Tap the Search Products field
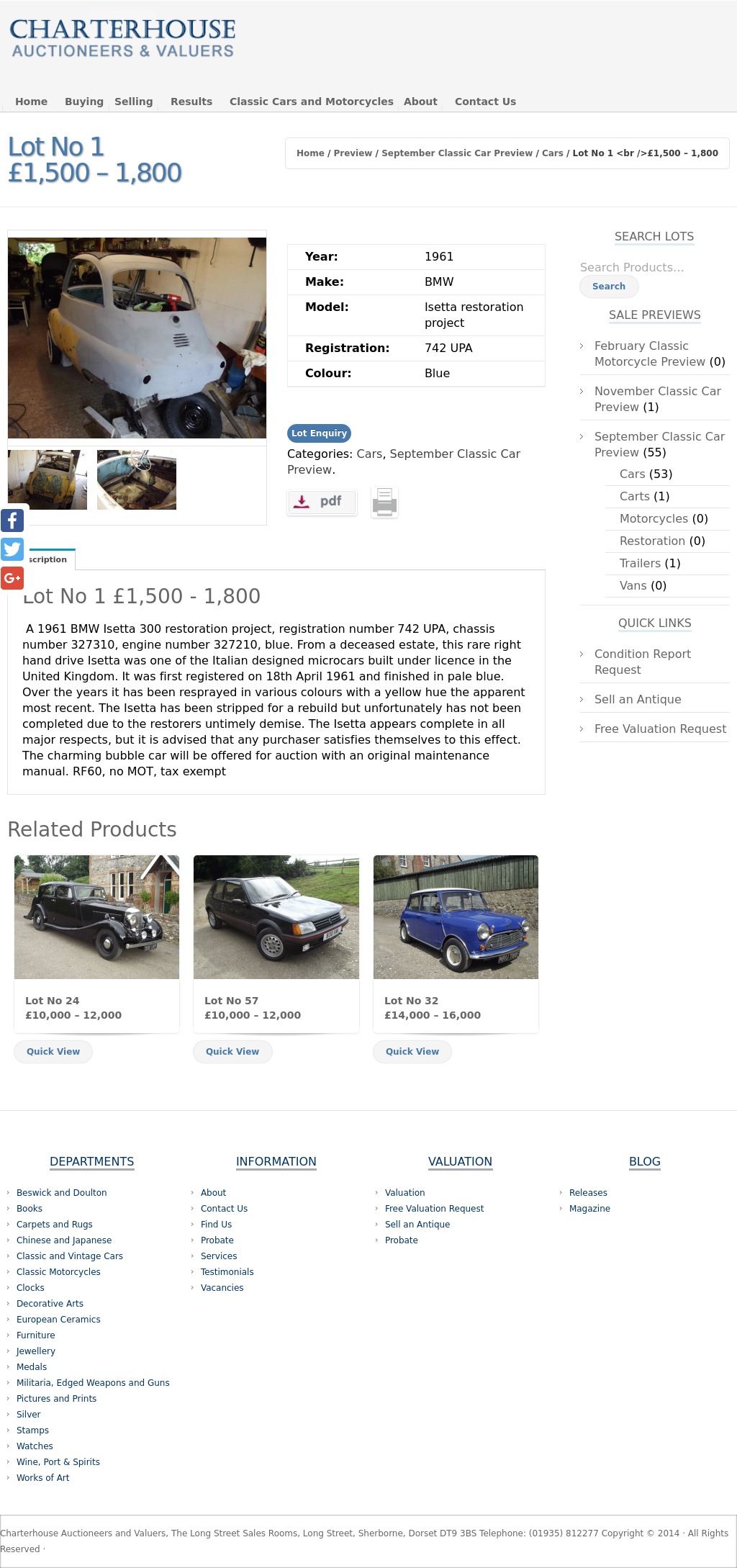Image resolution: width=737 pixels, height=1568 pixels. (654, 267)
